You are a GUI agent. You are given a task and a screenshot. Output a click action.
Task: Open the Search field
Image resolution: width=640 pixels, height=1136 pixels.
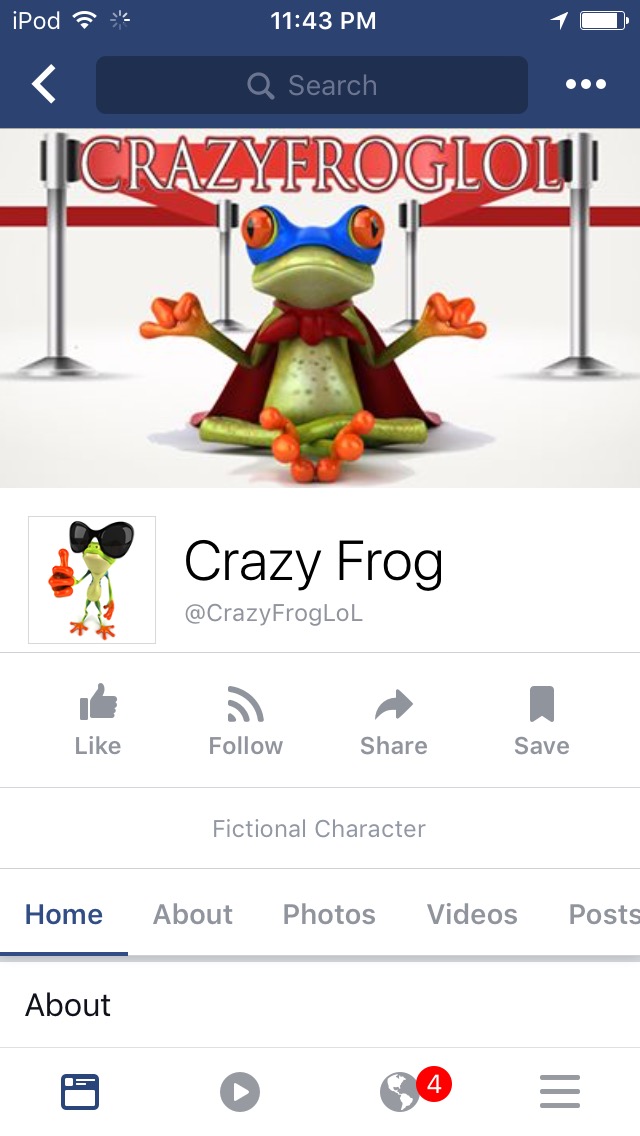click(x=312, y=85)
